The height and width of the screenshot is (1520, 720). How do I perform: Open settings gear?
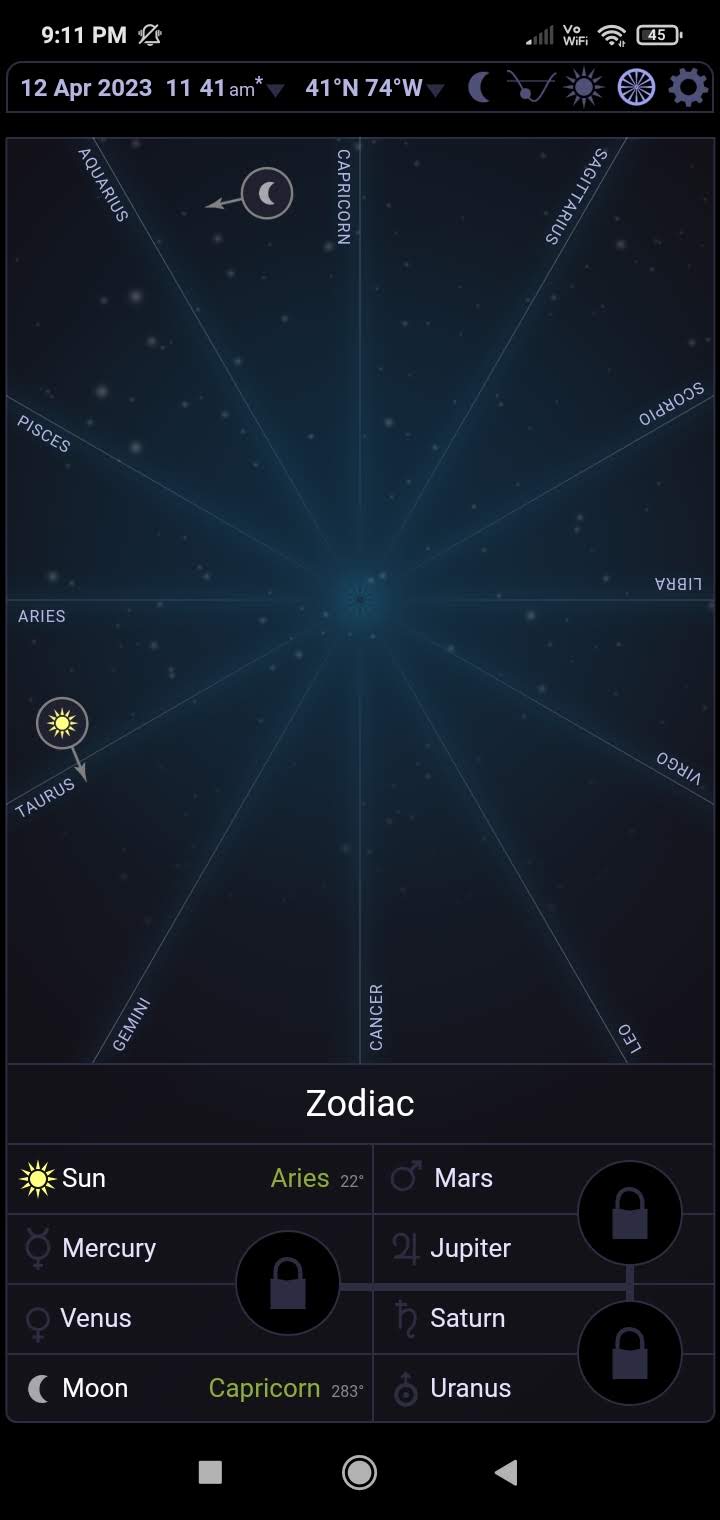point(688,88)
